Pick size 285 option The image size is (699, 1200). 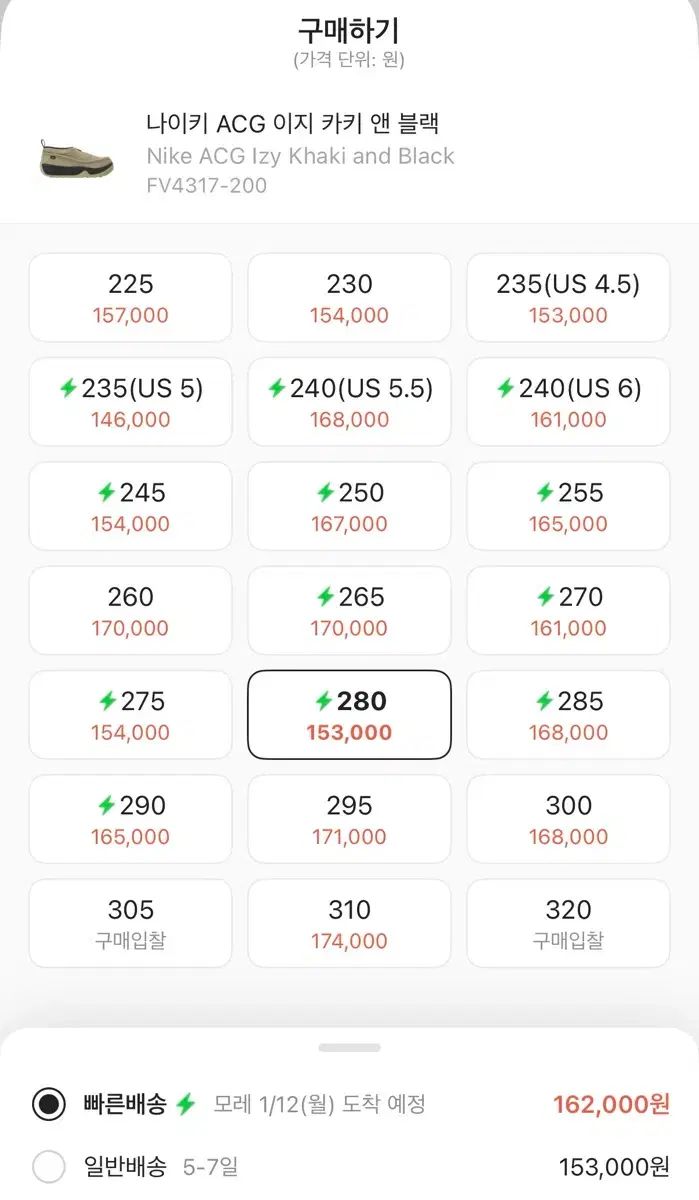[x=568, y=715]
